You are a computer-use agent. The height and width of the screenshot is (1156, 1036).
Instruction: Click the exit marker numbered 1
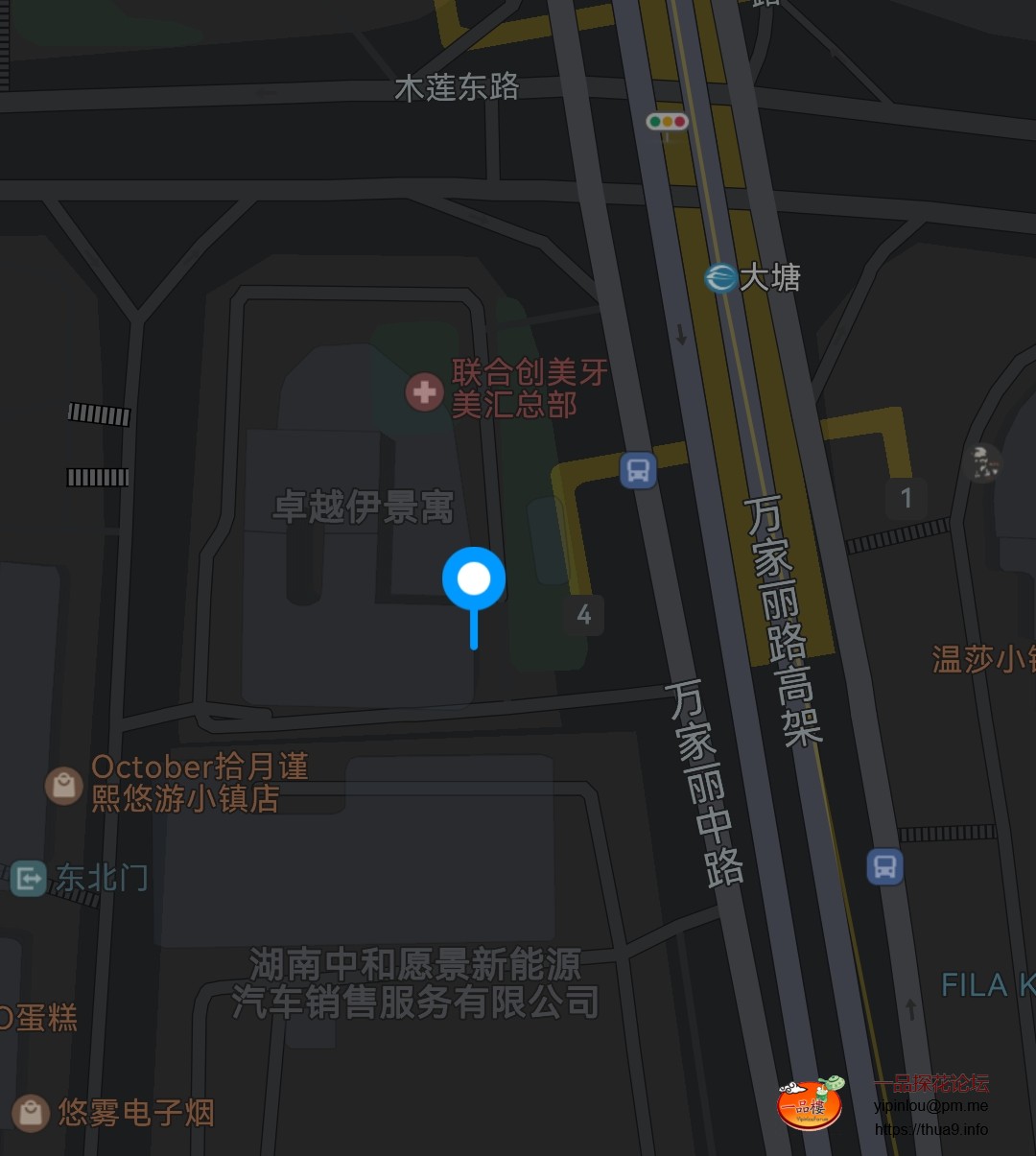tap(906, 498)
